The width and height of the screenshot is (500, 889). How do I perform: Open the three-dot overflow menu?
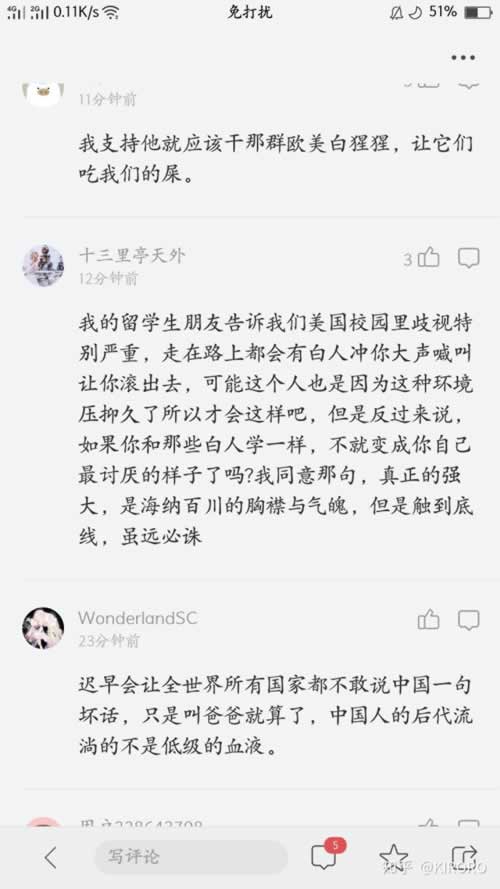463,58
